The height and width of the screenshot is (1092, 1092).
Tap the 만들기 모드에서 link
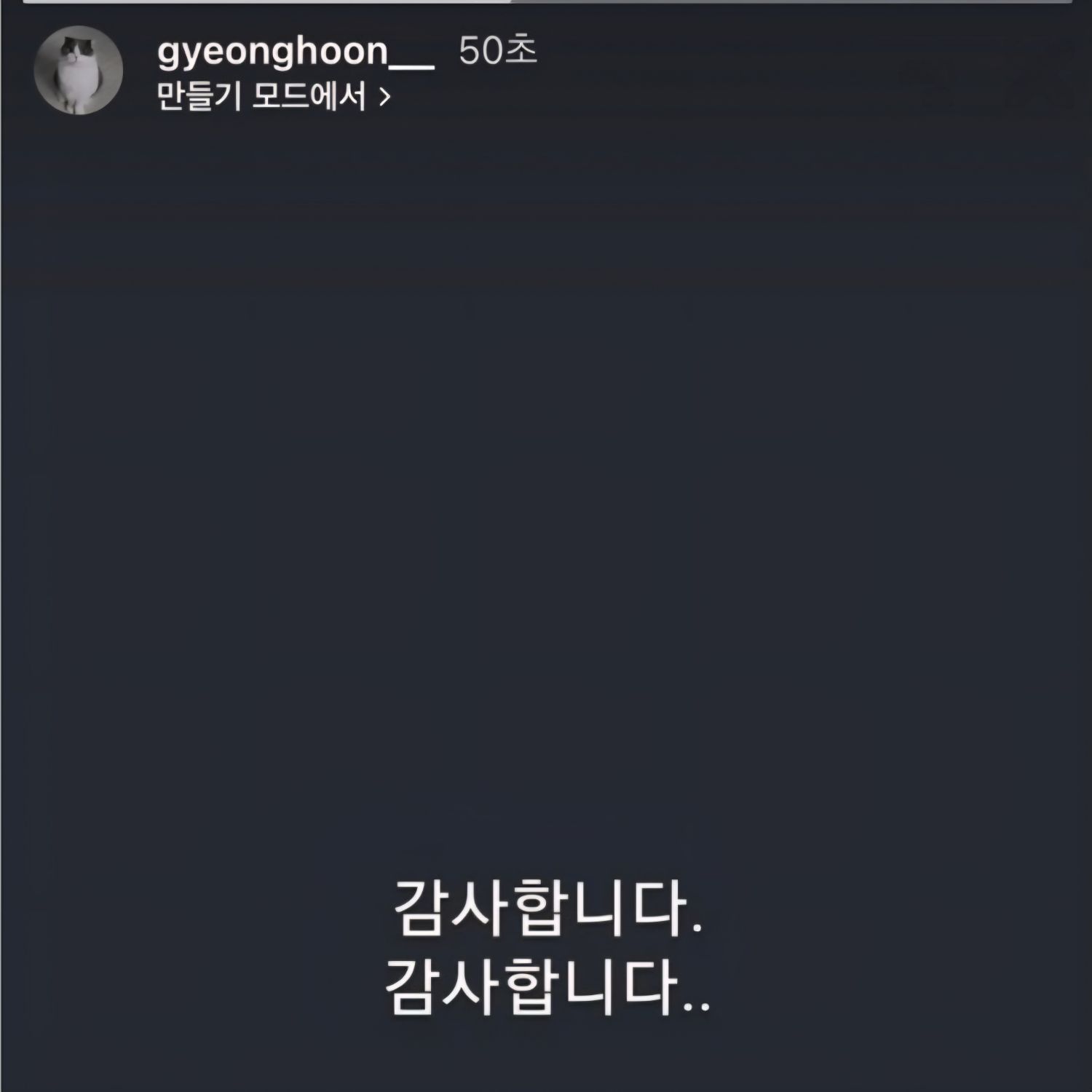[273, 97]
